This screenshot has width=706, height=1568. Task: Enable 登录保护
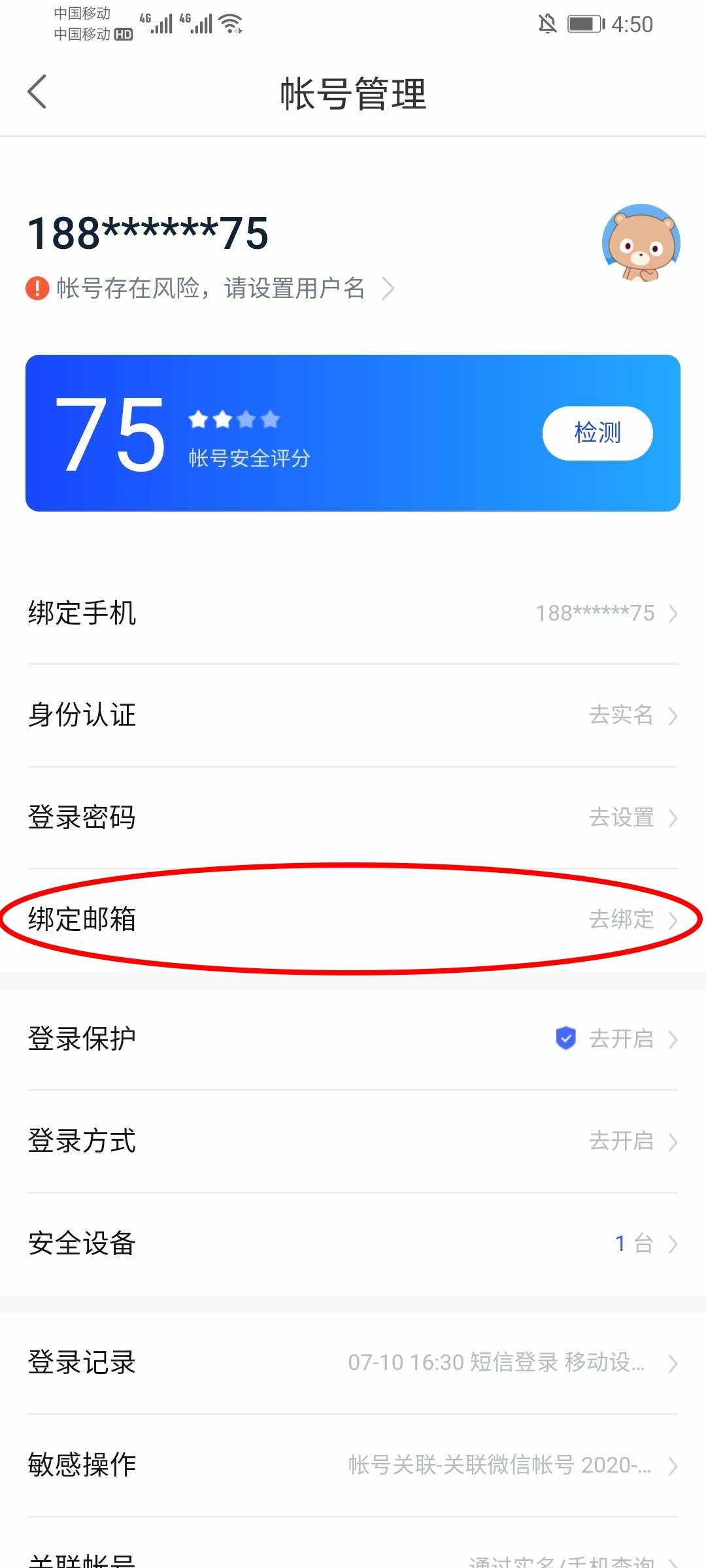tap(353, 1038)
